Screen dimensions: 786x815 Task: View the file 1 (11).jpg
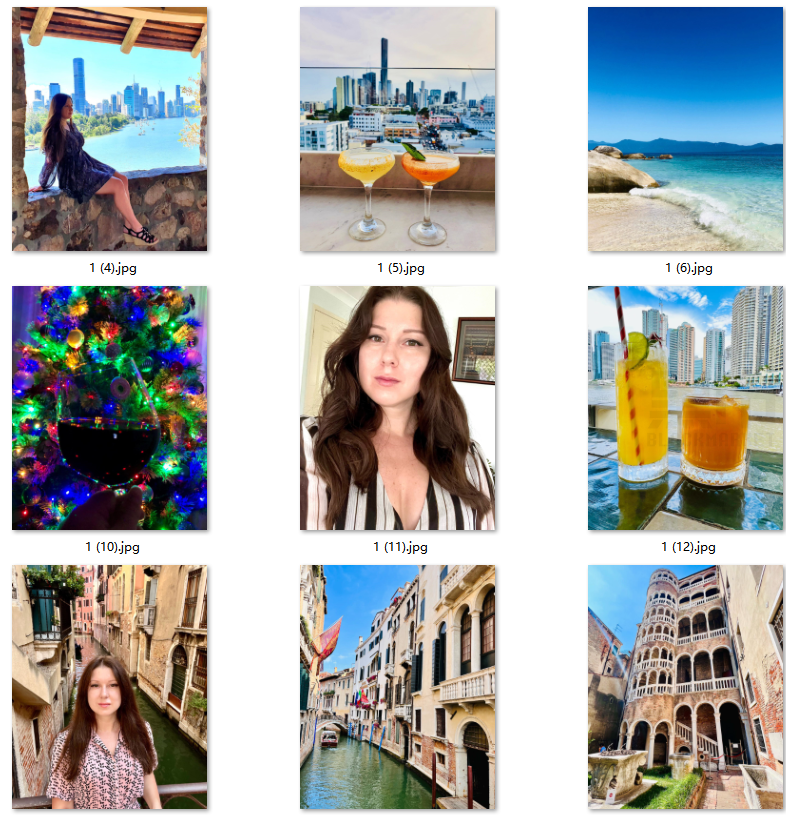pyautogui.click(x=397, y=408)
